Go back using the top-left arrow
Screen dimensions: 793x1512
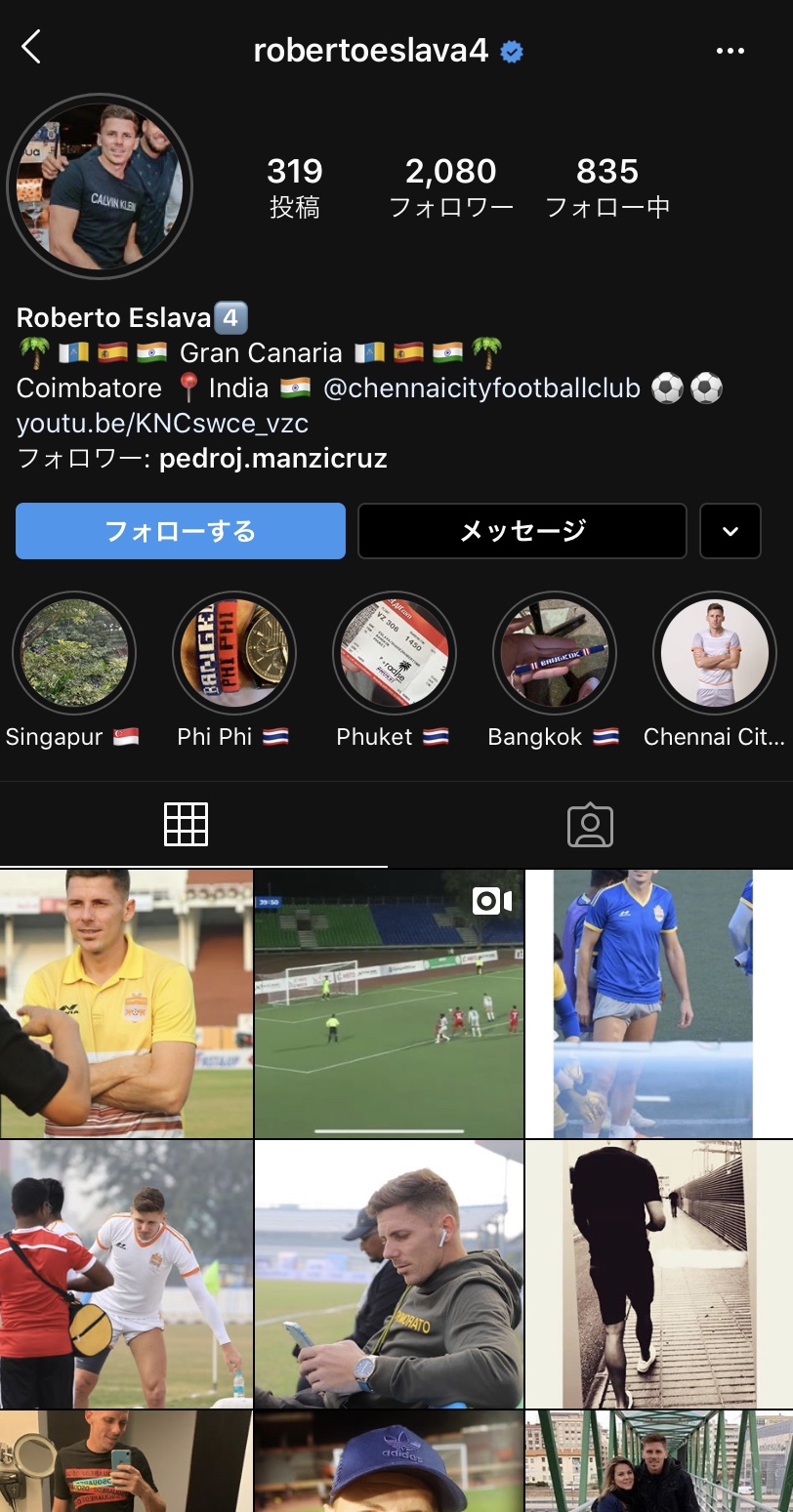coord(31,47)
